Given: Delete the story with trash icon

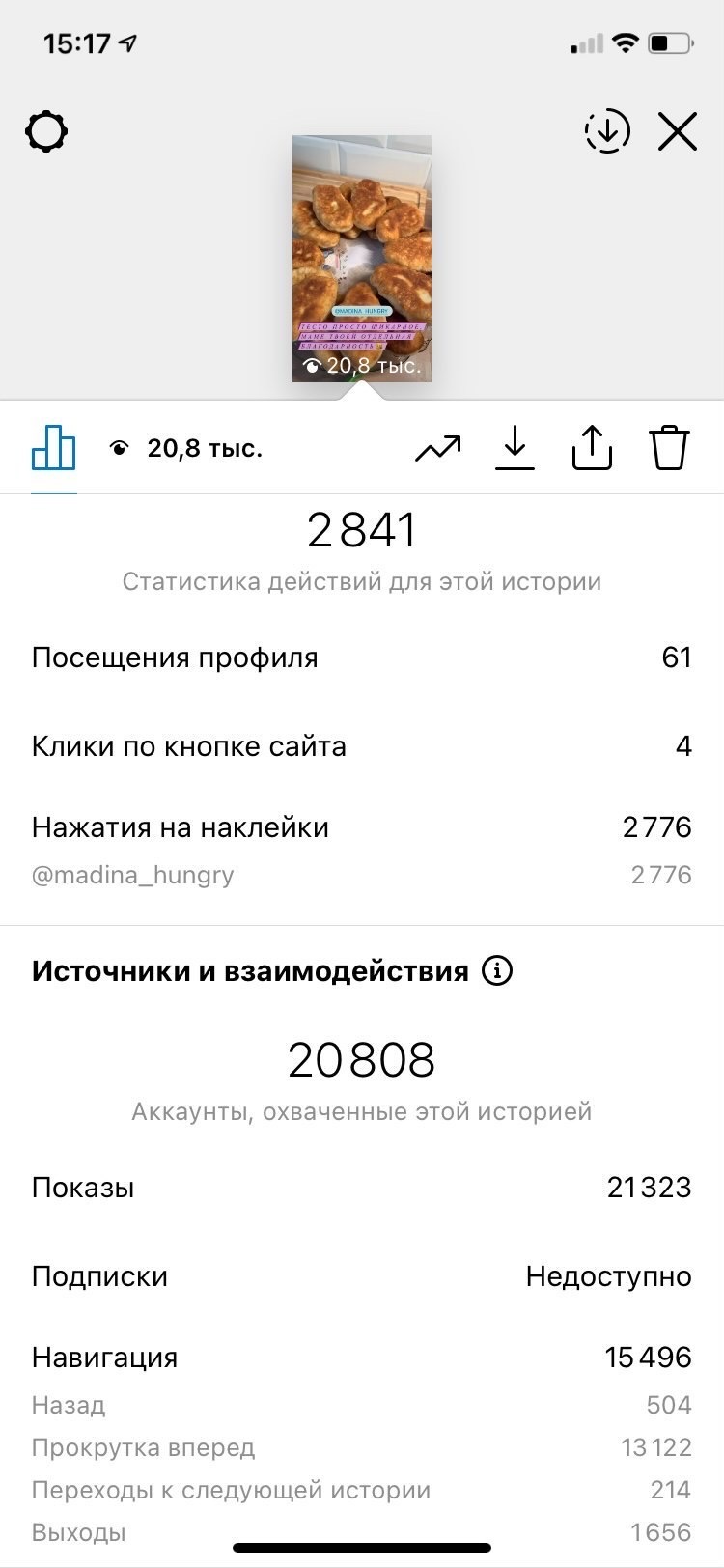Looking at the screenshot, I should [669, 448].
